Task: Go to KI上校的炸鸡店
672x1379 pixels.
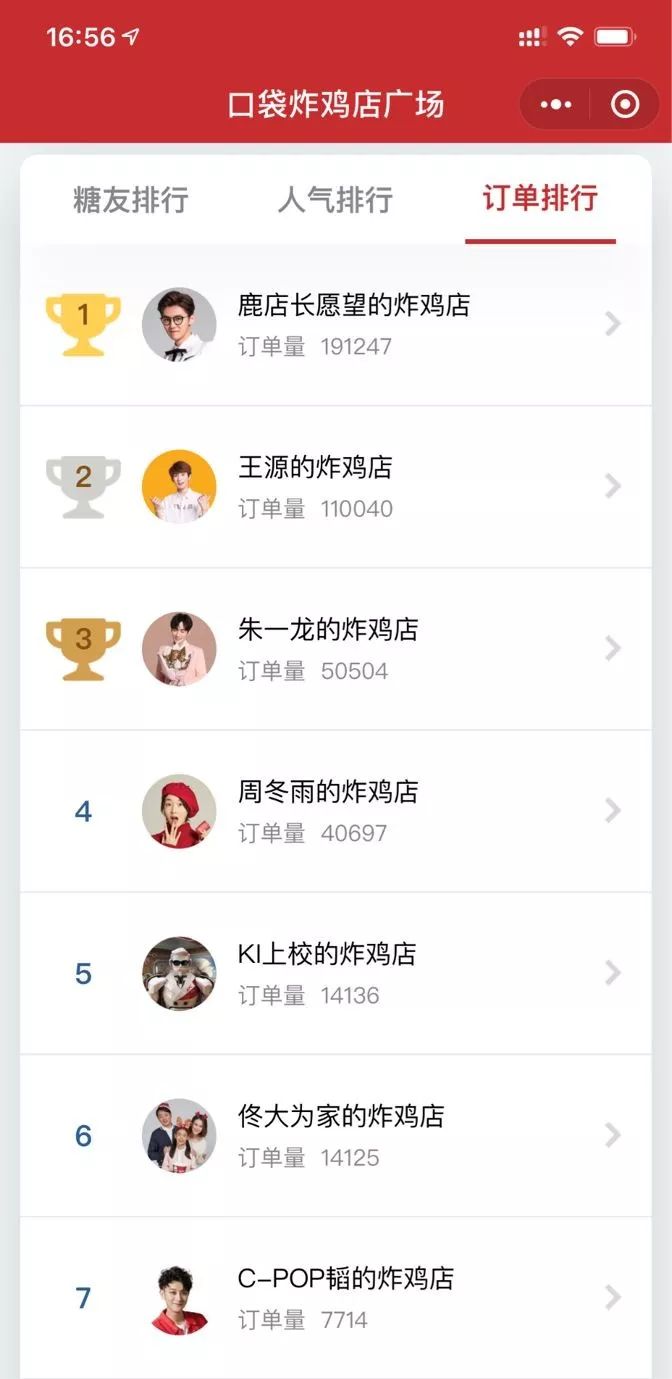Action: click(327, 972)
